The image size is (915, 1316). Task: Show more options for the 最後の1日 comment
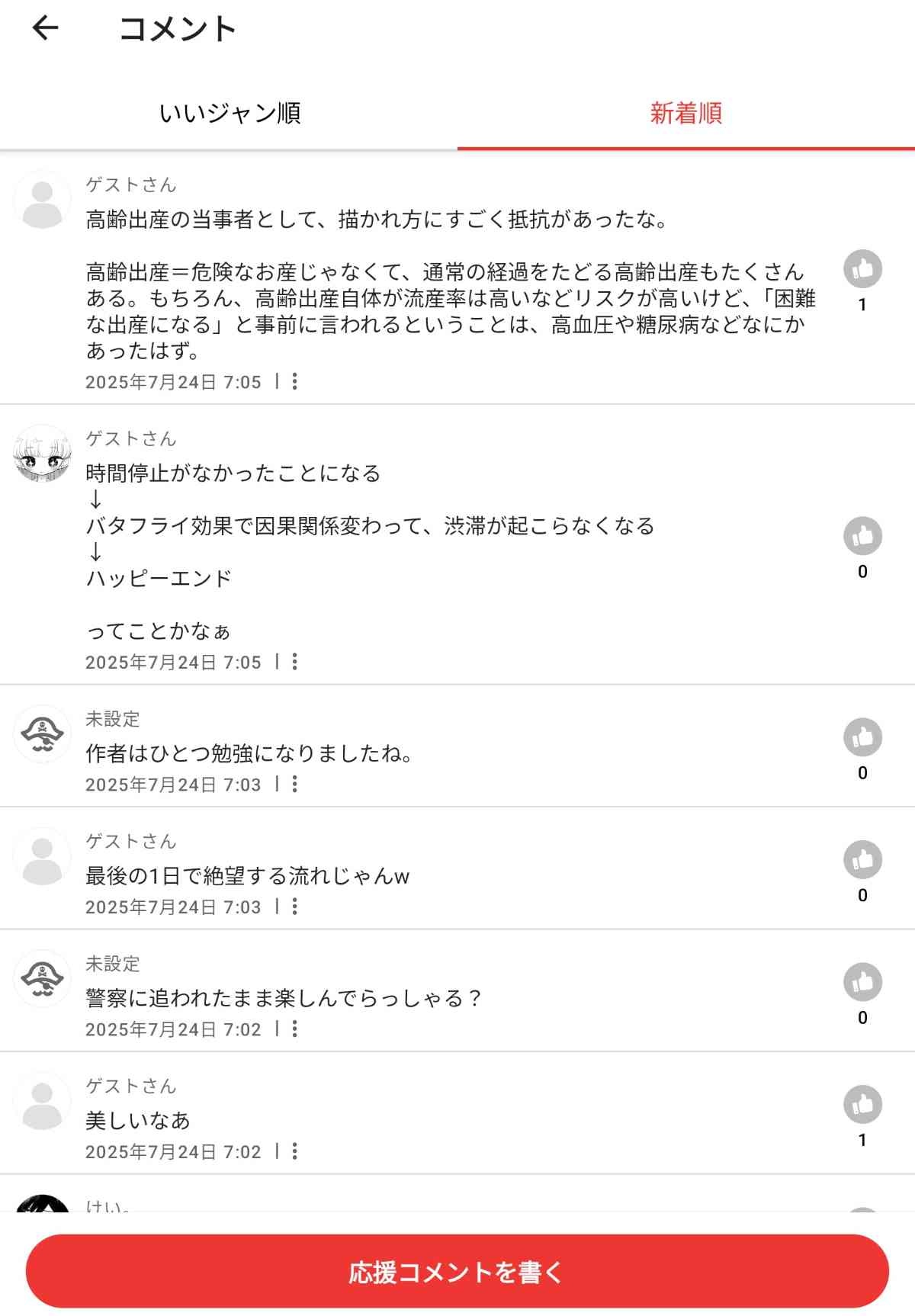(x=295, y=907)
